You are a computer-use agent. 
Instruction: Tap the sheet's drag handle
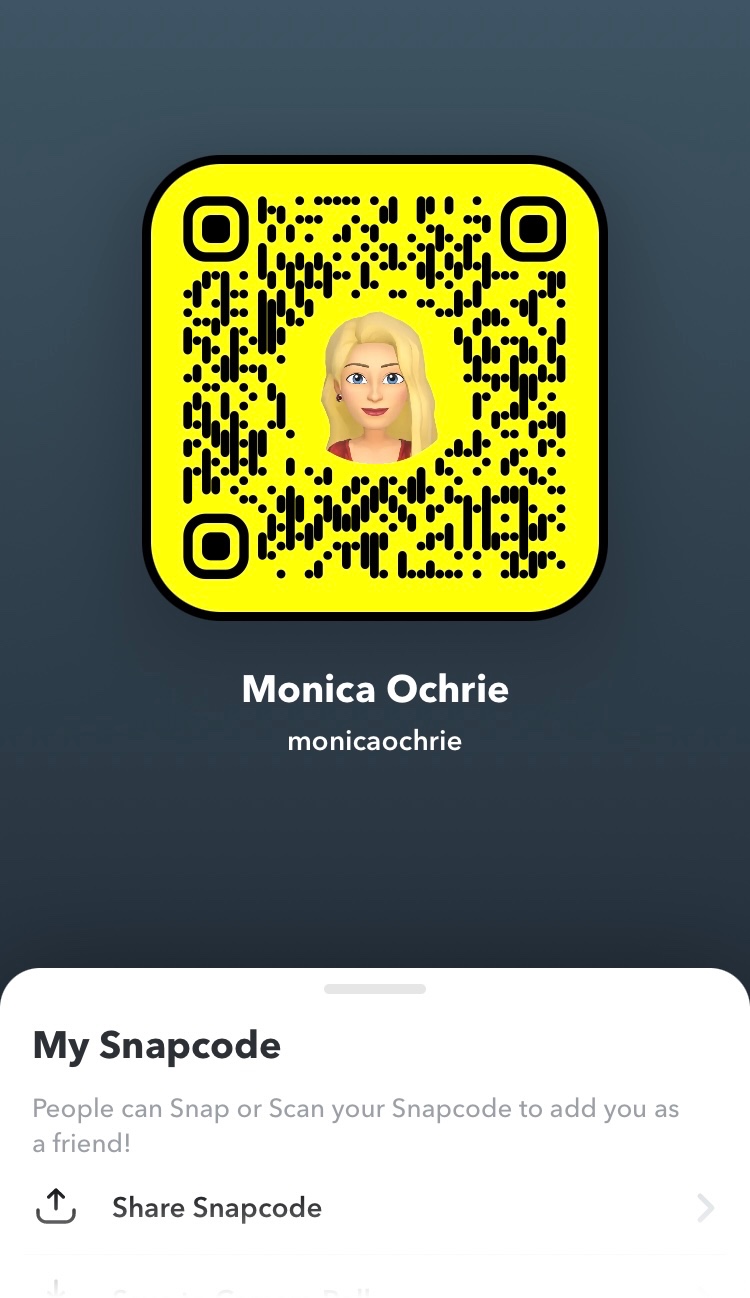coord(375,989)
